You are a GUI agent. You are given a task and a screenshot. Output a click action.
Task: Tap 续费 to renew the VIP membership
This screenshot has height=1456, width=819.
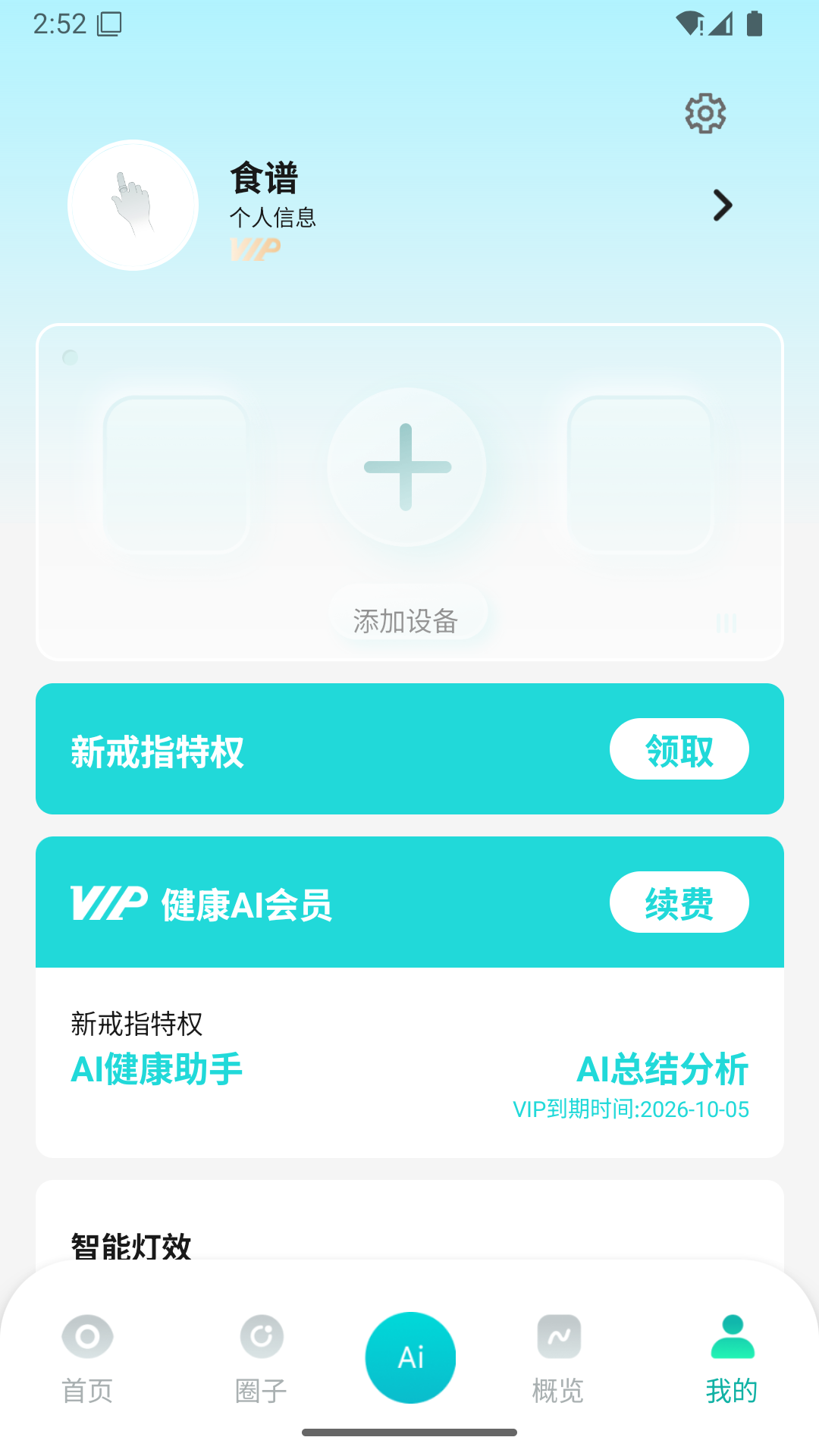(x=679, y=902)
